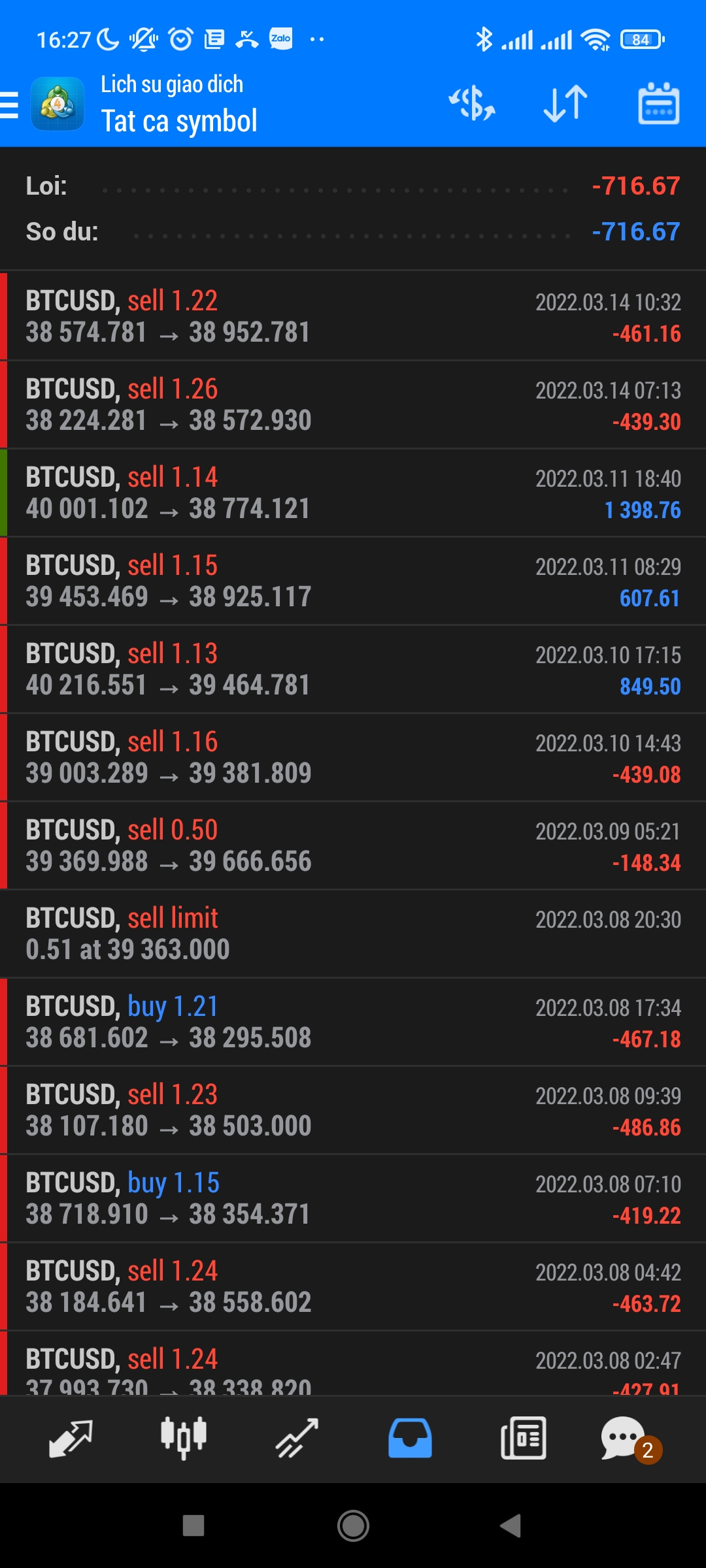The height and width of the screenshot is (1568, 706).
Task: Switch to the Chart tab
Action: pos(184,1439)
